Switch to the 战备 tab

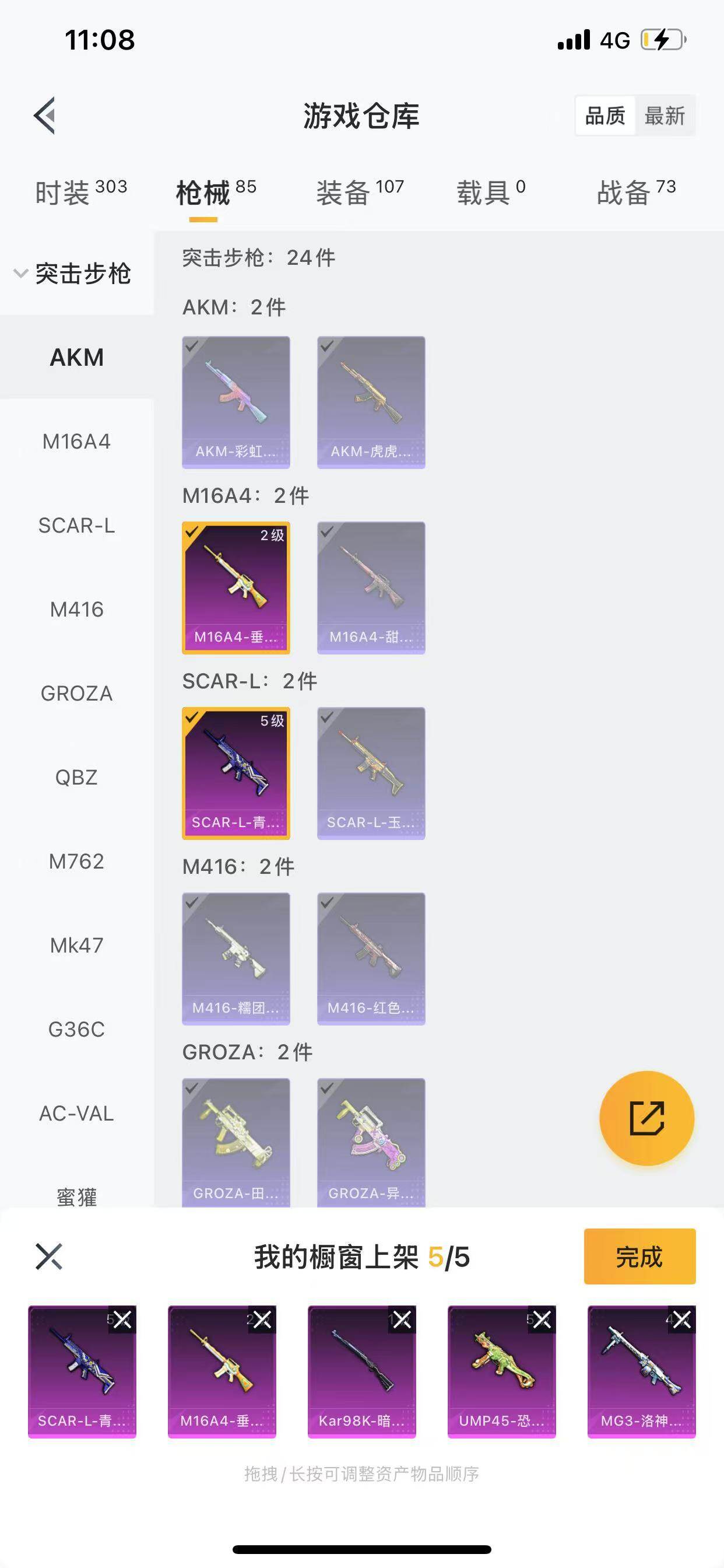point(636,193)
